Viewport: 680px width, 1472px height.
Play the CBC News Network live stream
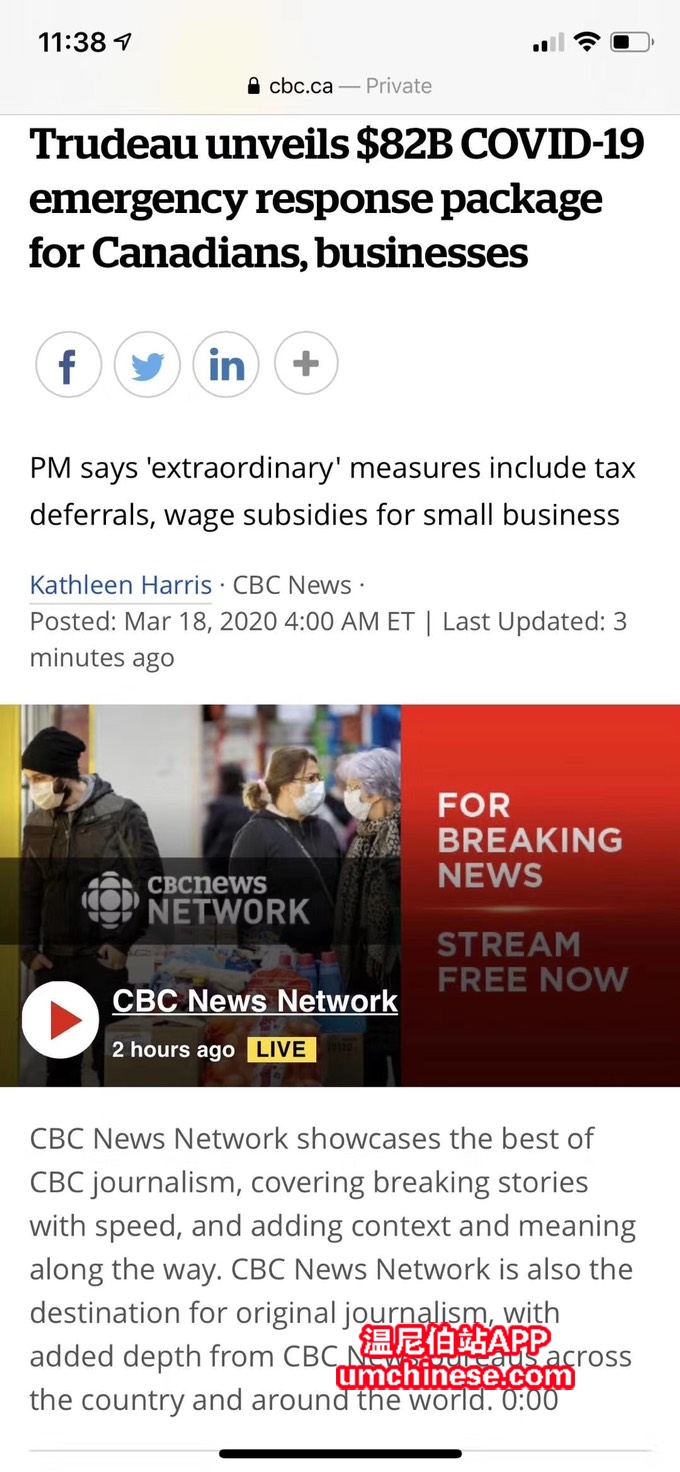coord(60,1020)
